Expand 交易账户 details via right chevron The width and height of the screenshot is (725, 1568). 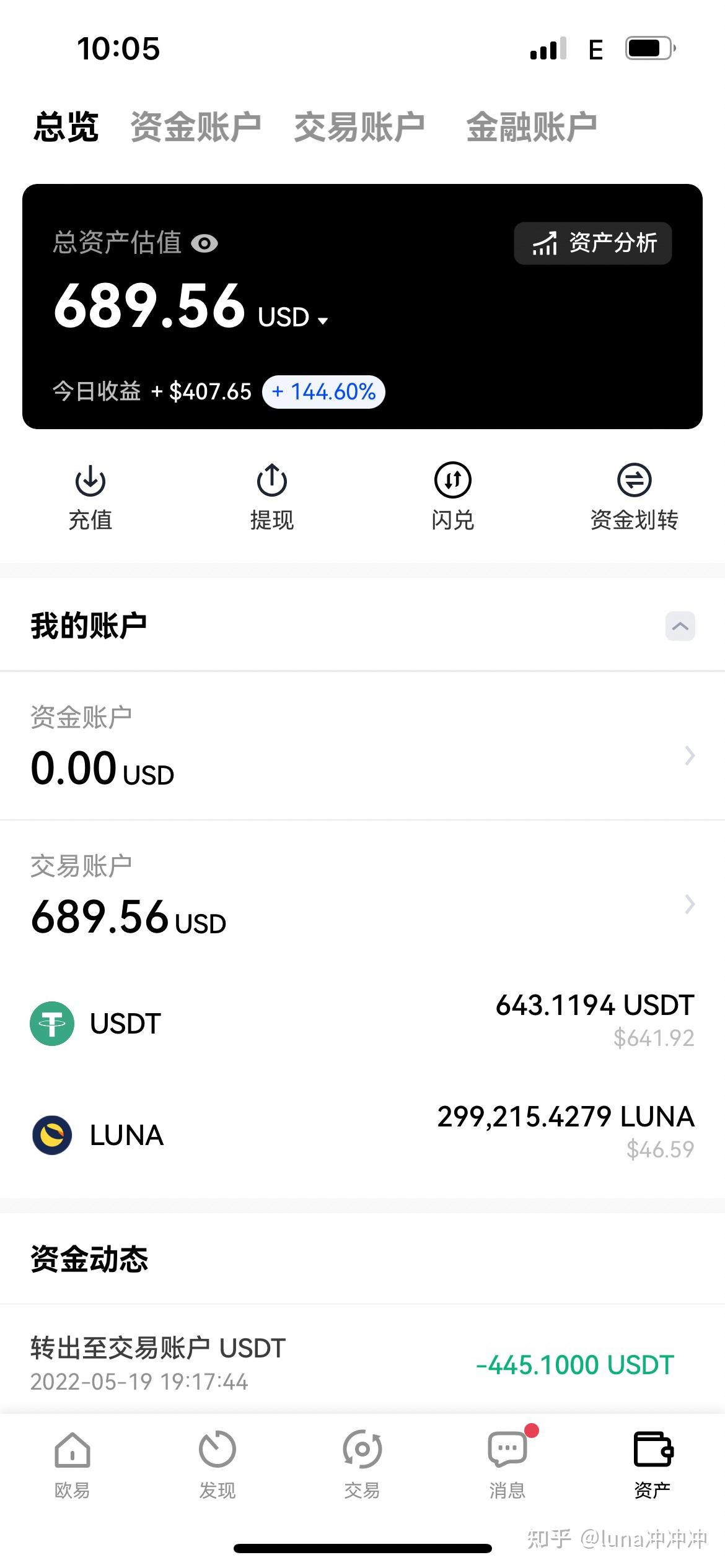point(689,905)
